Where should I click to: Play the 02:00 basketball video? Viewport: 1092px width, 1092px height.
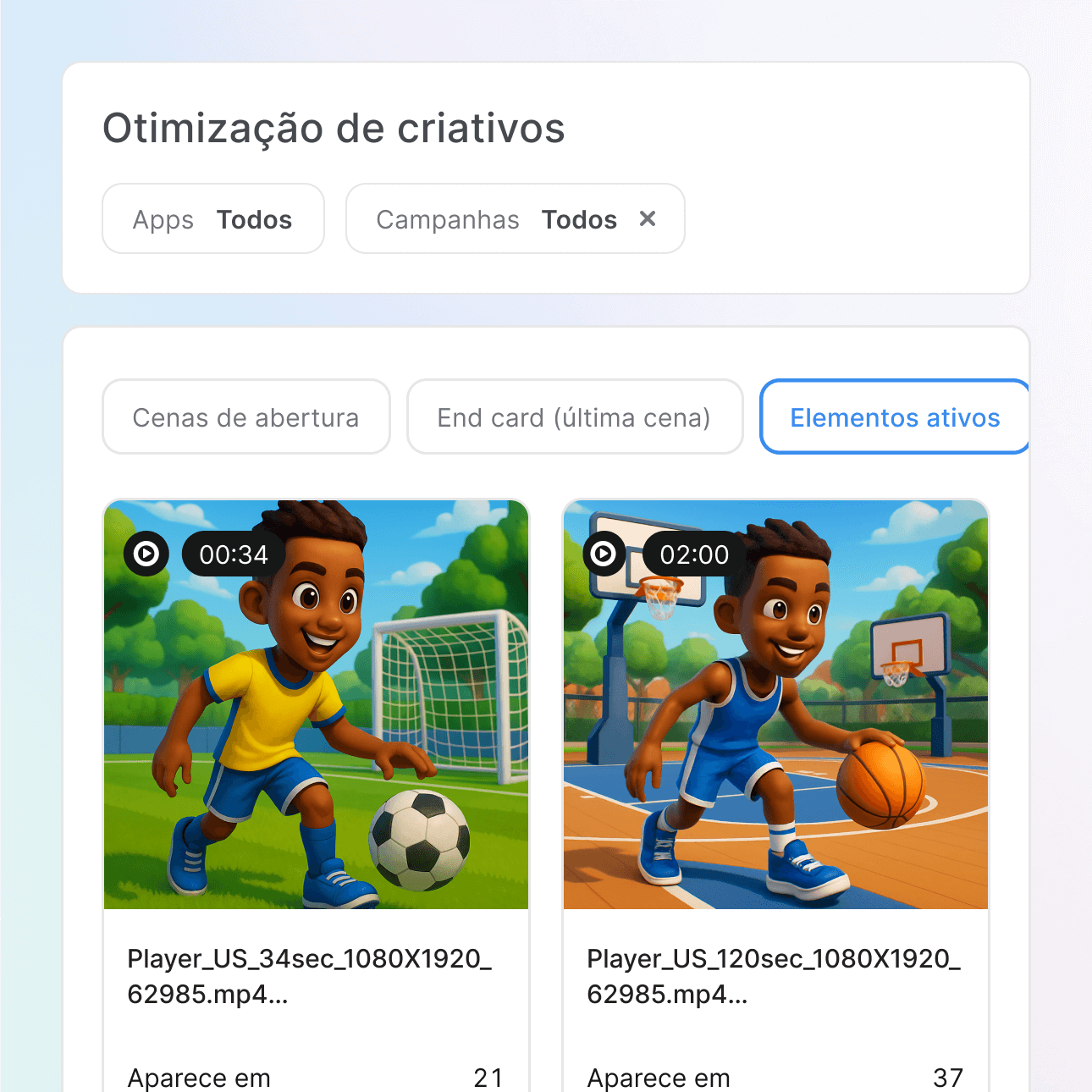point(604,554)
